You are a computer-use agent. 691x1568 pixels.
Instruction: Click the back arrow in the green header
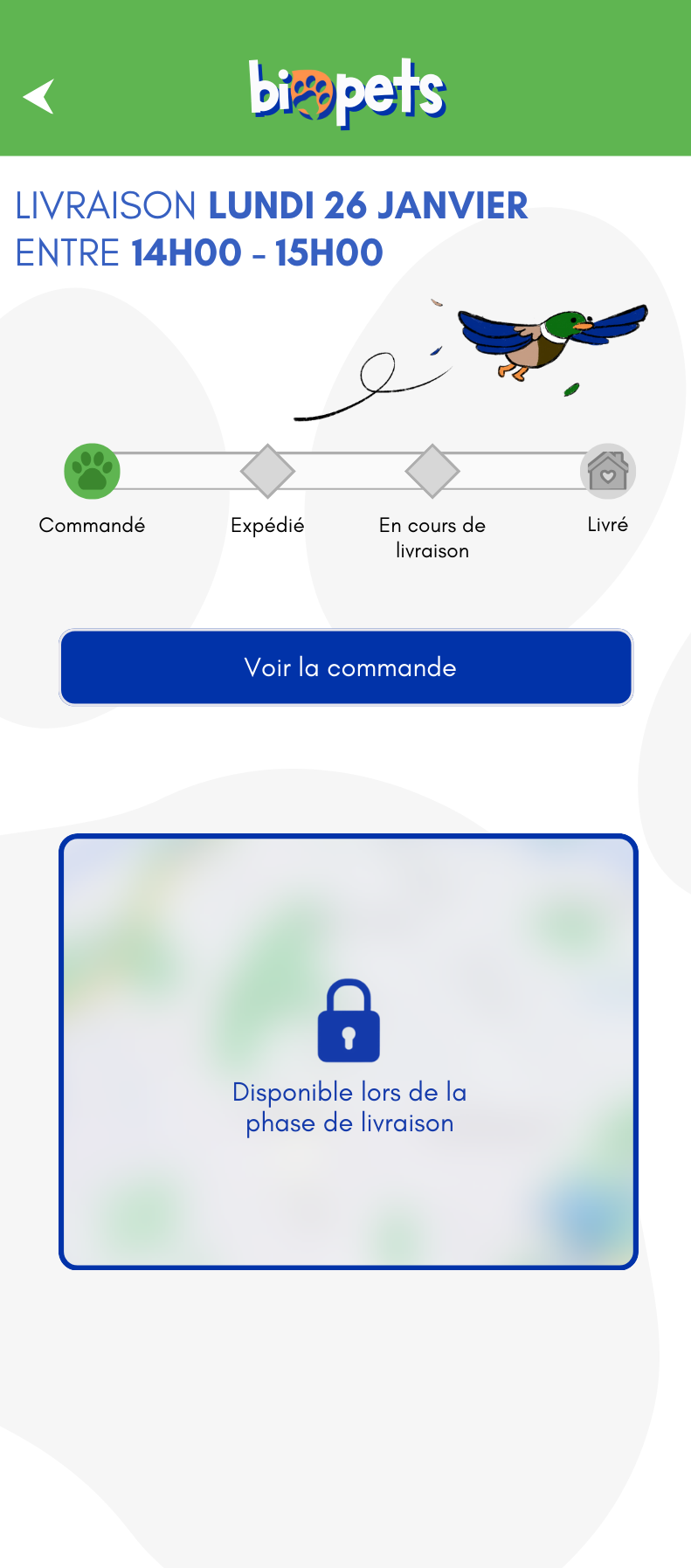pyautogui.click(x=40, y=97)
